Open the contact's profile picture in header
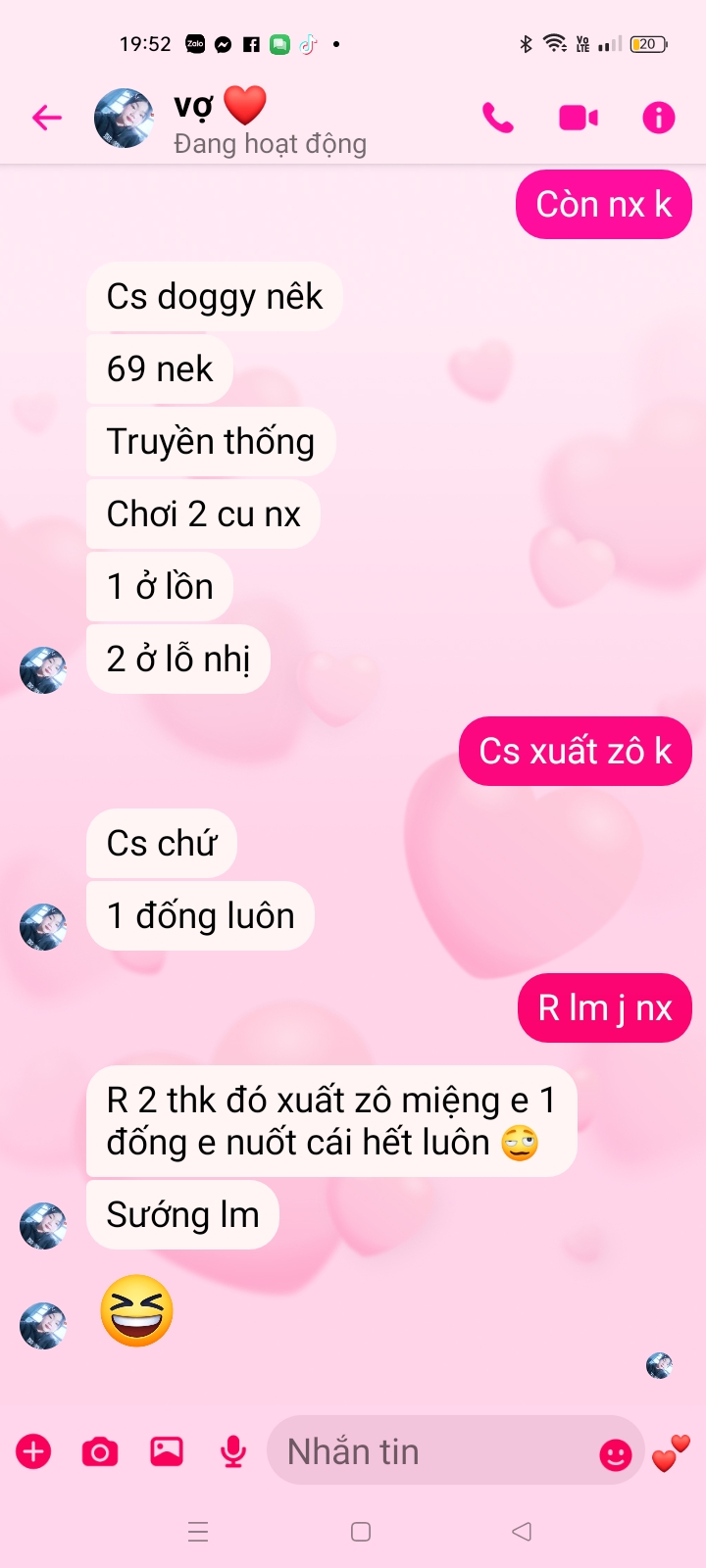Screen dimensions: 706x1568 (x=124, y=119)
